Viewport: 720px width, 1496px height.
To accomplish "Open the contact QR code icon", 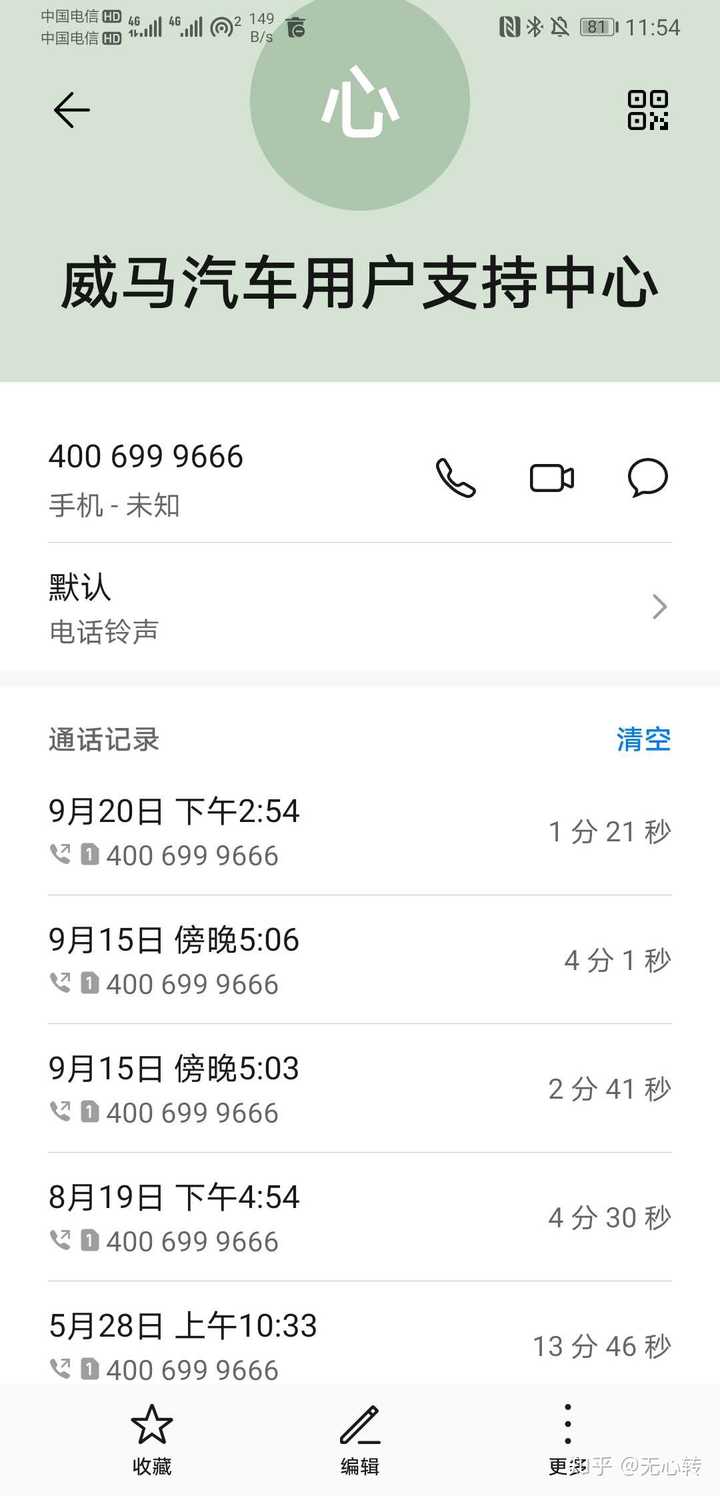I will pyautogui.click(x=648, y=110).
